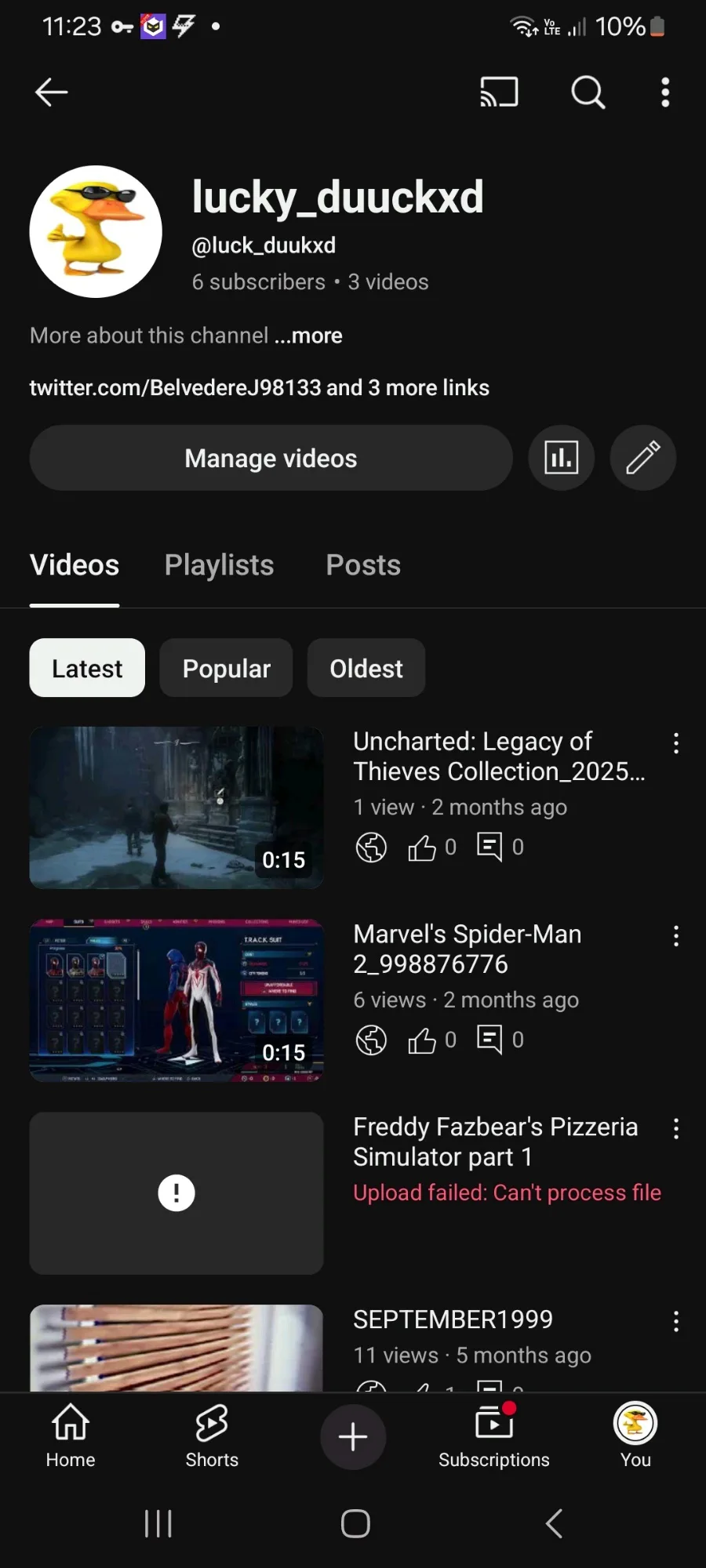Edit channel with the pencil icon
706x1568 pixels.
pos(643,459)
